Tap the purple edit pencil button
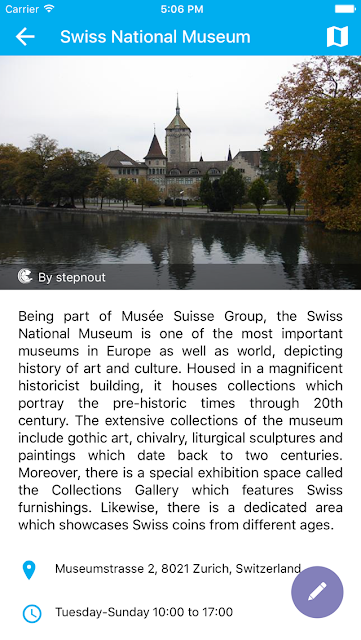This screenshot has height=640, width=361. (x=317, y=592)
